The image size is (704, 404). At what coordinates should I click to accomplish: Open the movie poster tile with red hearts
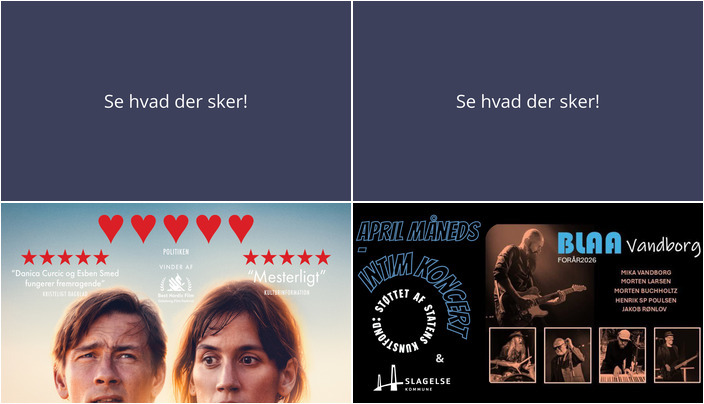coord(175,303)
